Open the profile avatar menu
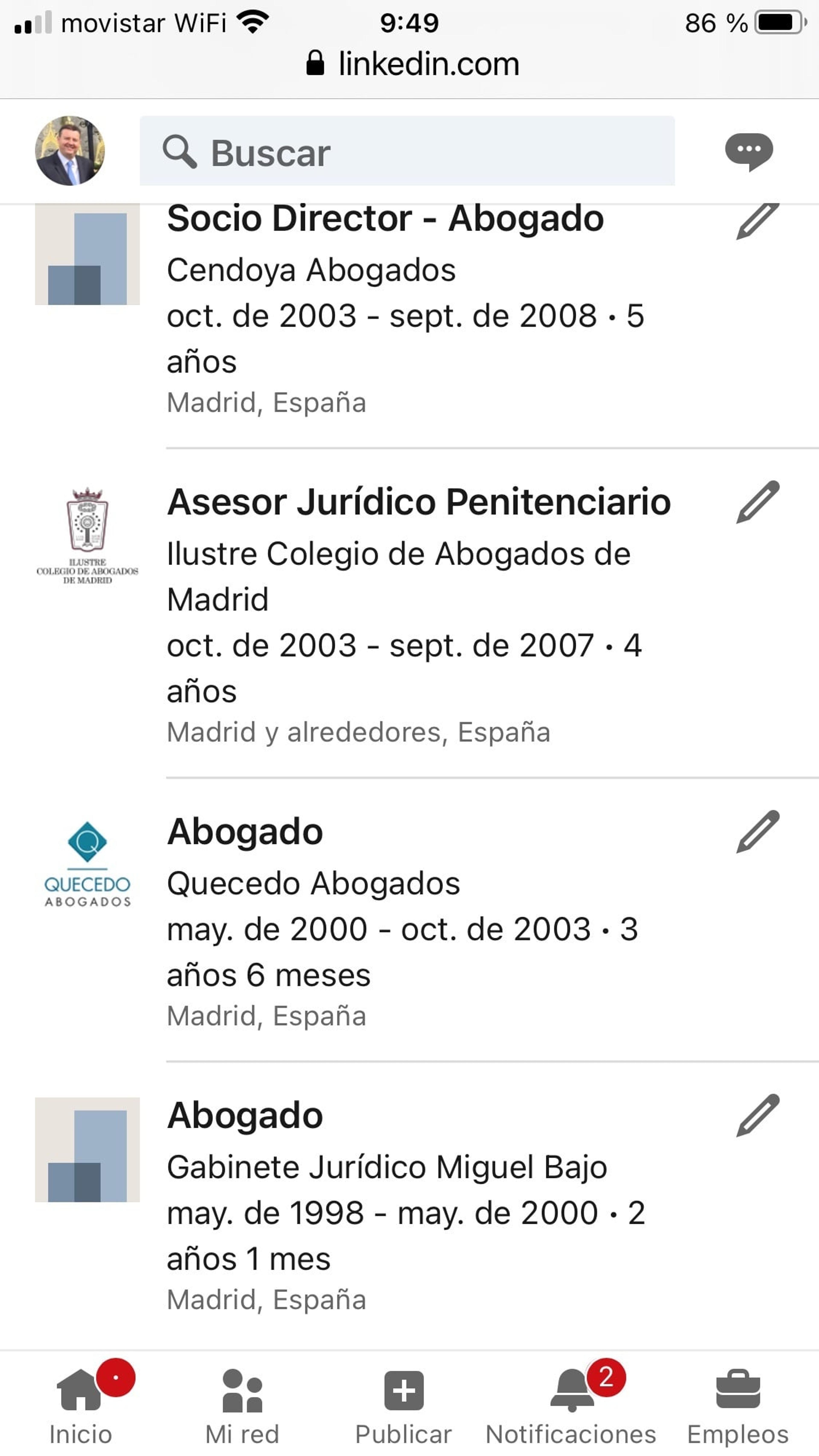The image size is (819, 1456). click(70, 151)
